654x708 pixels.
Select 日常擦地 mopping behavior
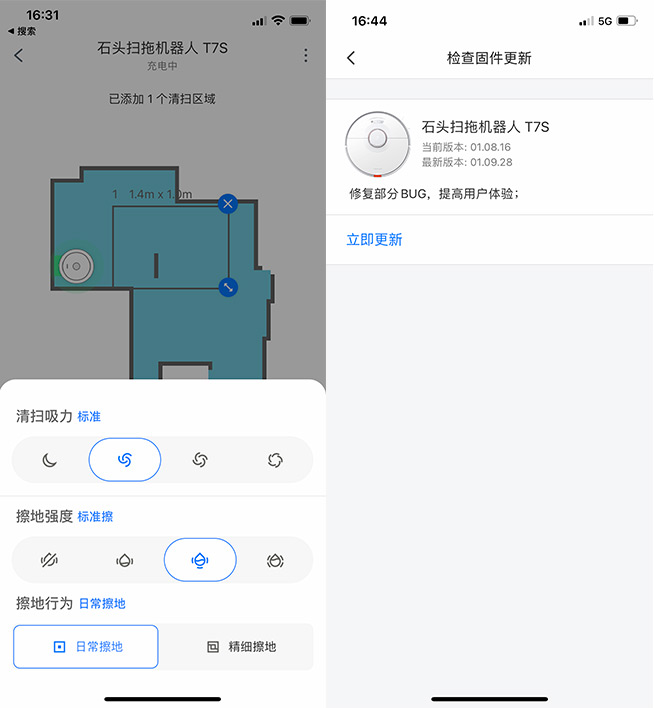pos(86,646)
